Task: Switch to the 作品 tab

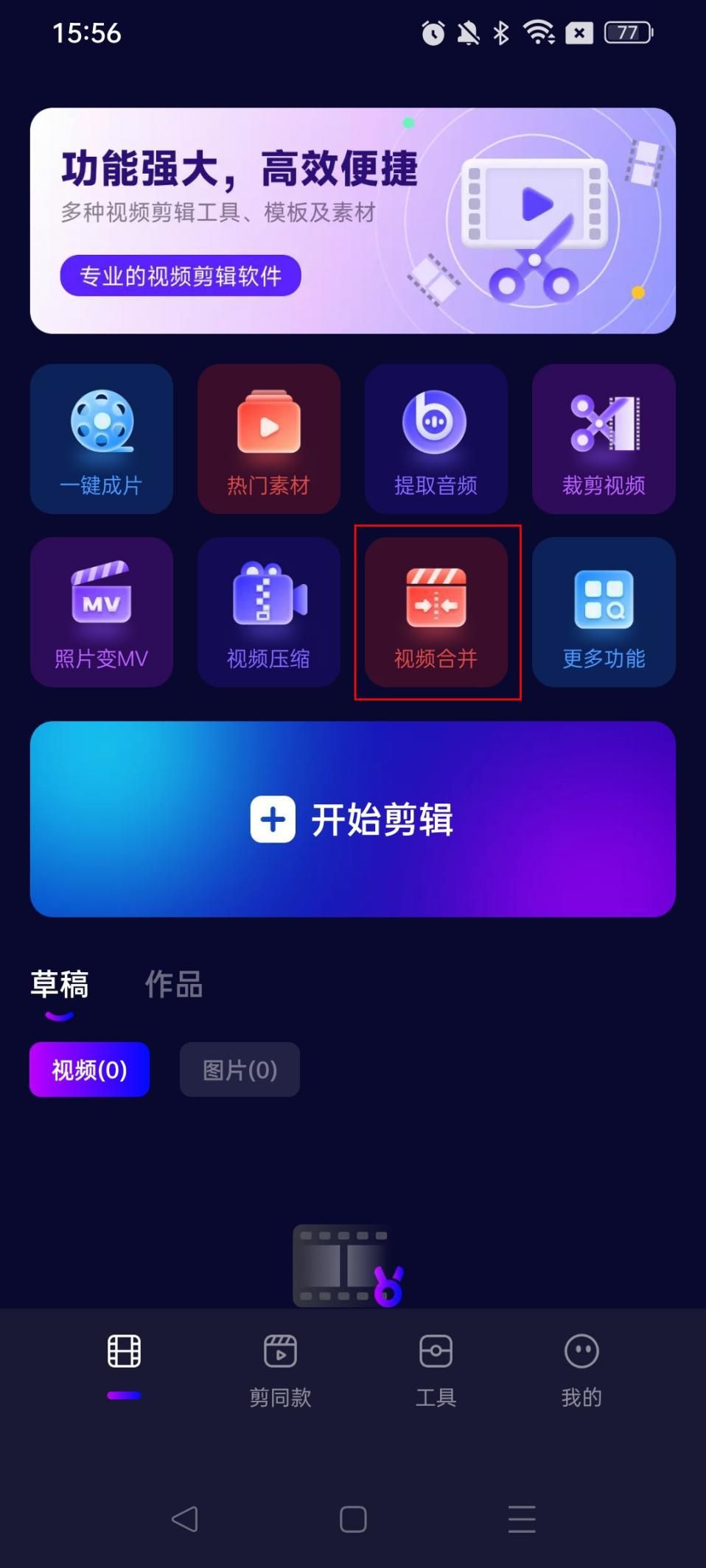Action: coord(174,985)
